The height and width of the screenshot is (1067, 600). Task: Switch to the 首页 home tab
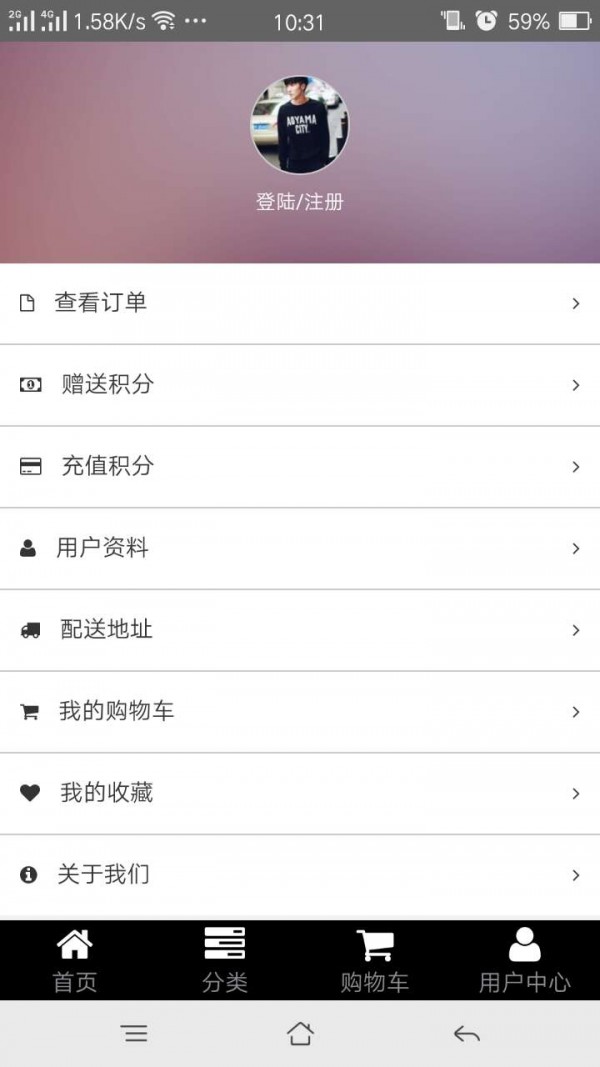(x=75, y=960)
